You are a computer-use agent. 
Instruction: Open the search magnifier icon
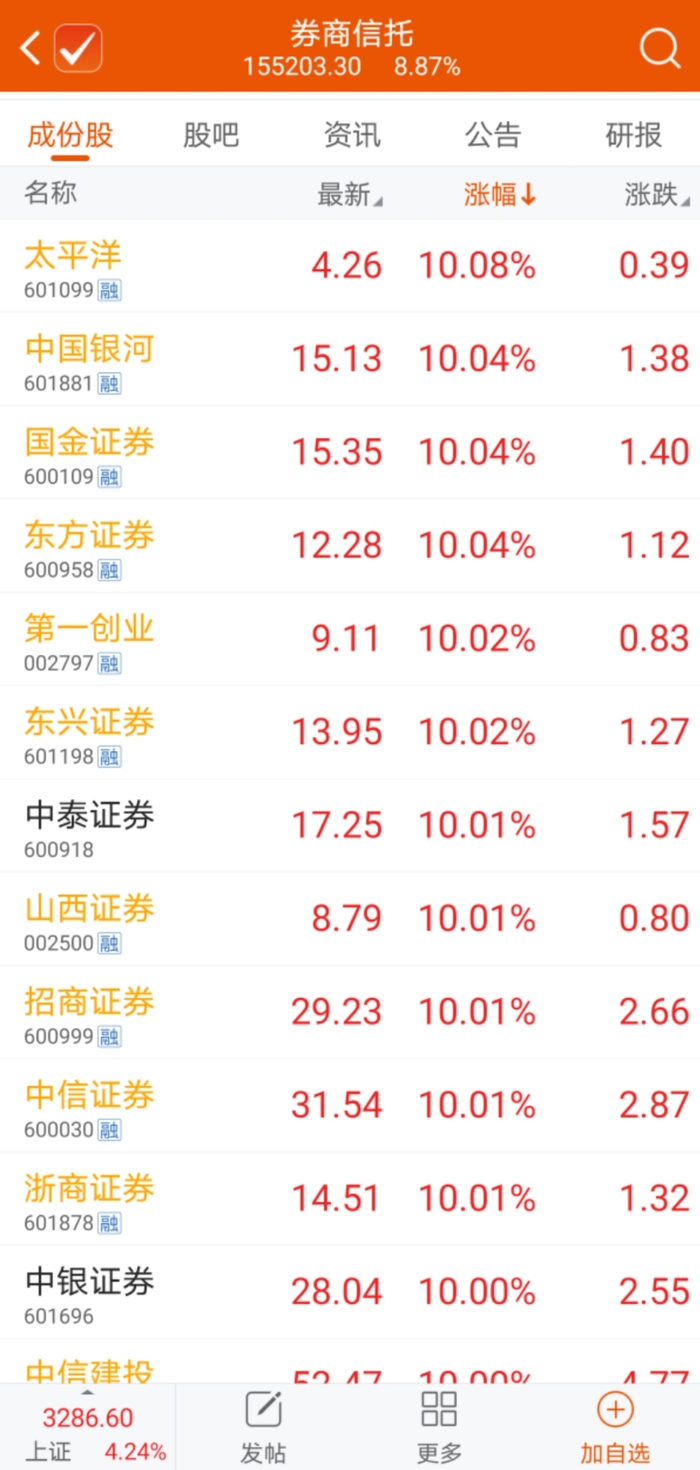(659, 47)
